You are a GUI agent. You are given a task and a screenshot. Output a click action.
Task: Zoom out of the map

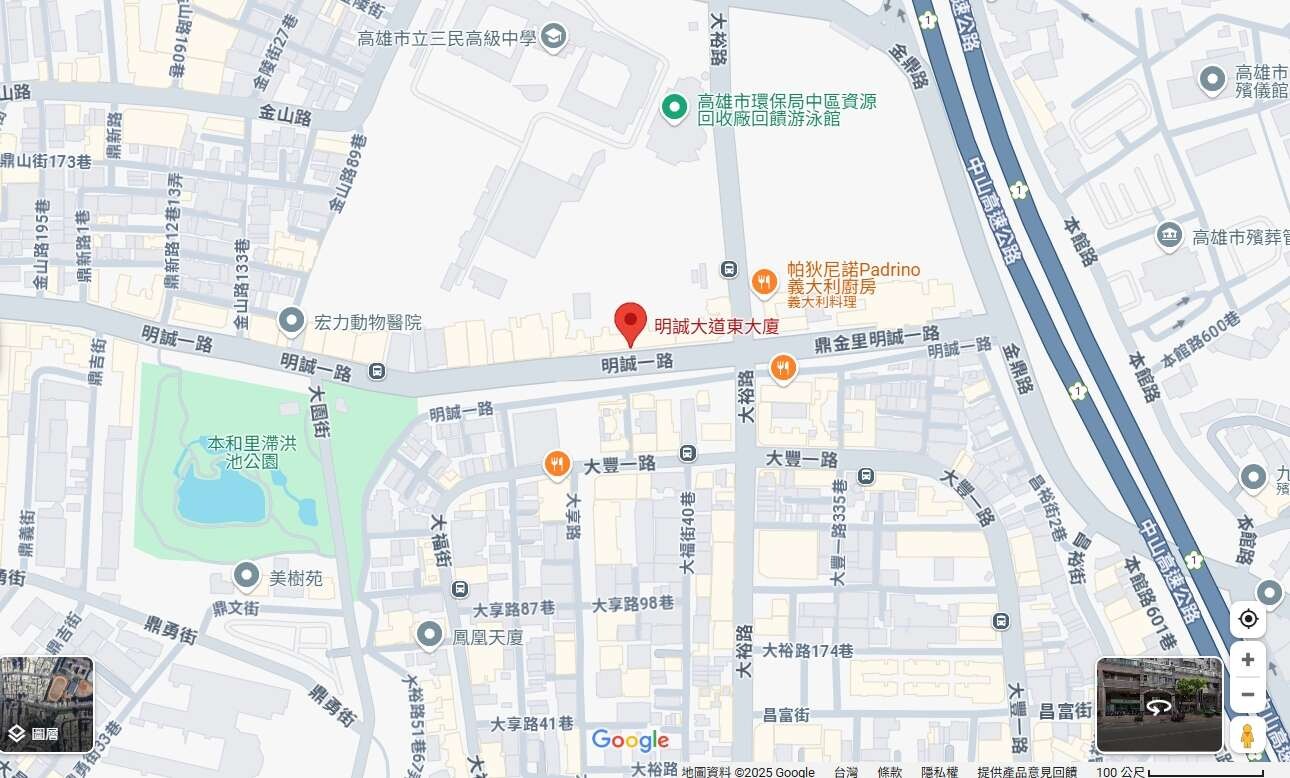coord(1247,694)
